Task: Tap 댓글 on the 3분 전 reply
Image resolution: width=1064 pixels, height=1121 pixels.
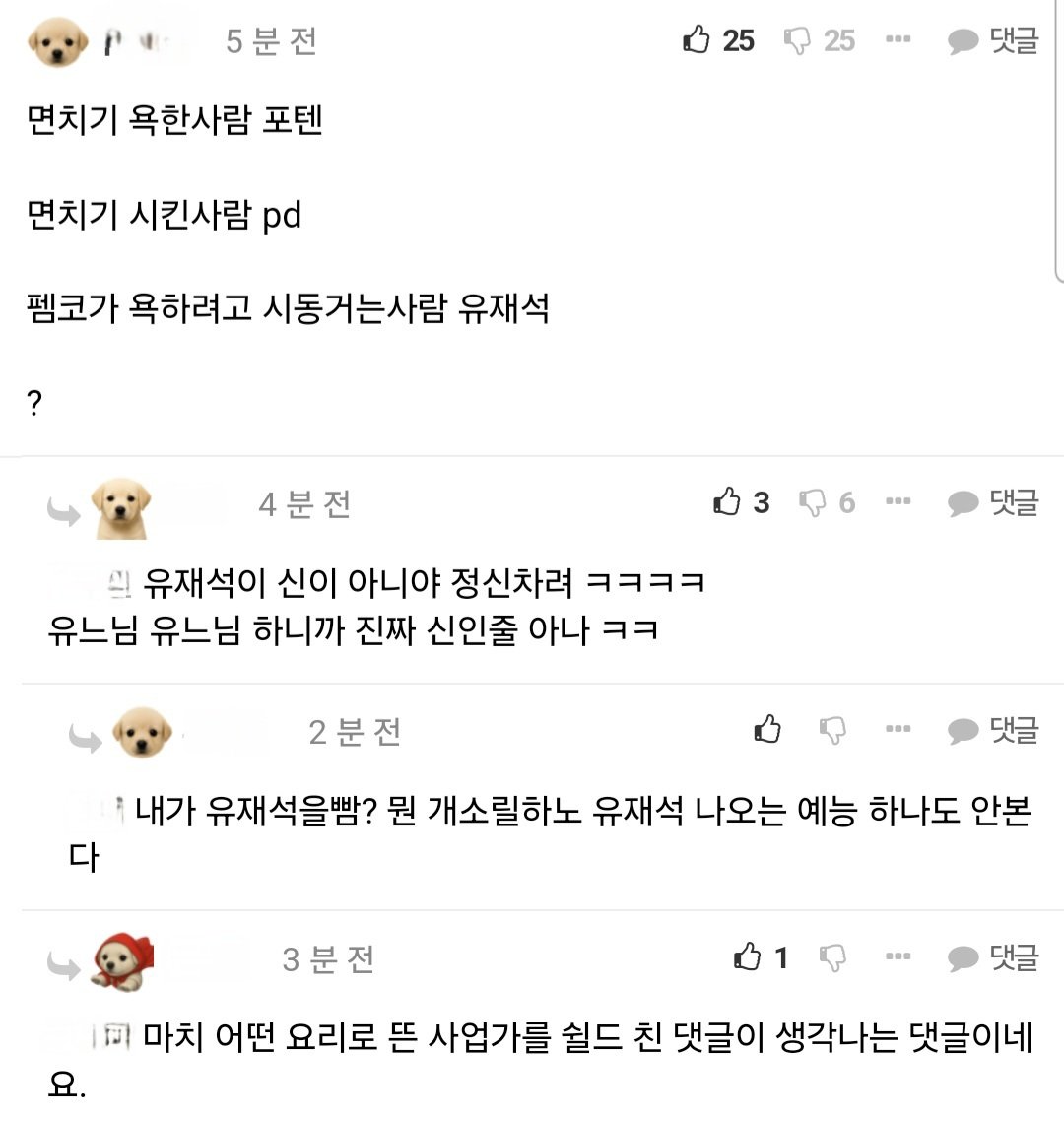Action: point(993,957)
